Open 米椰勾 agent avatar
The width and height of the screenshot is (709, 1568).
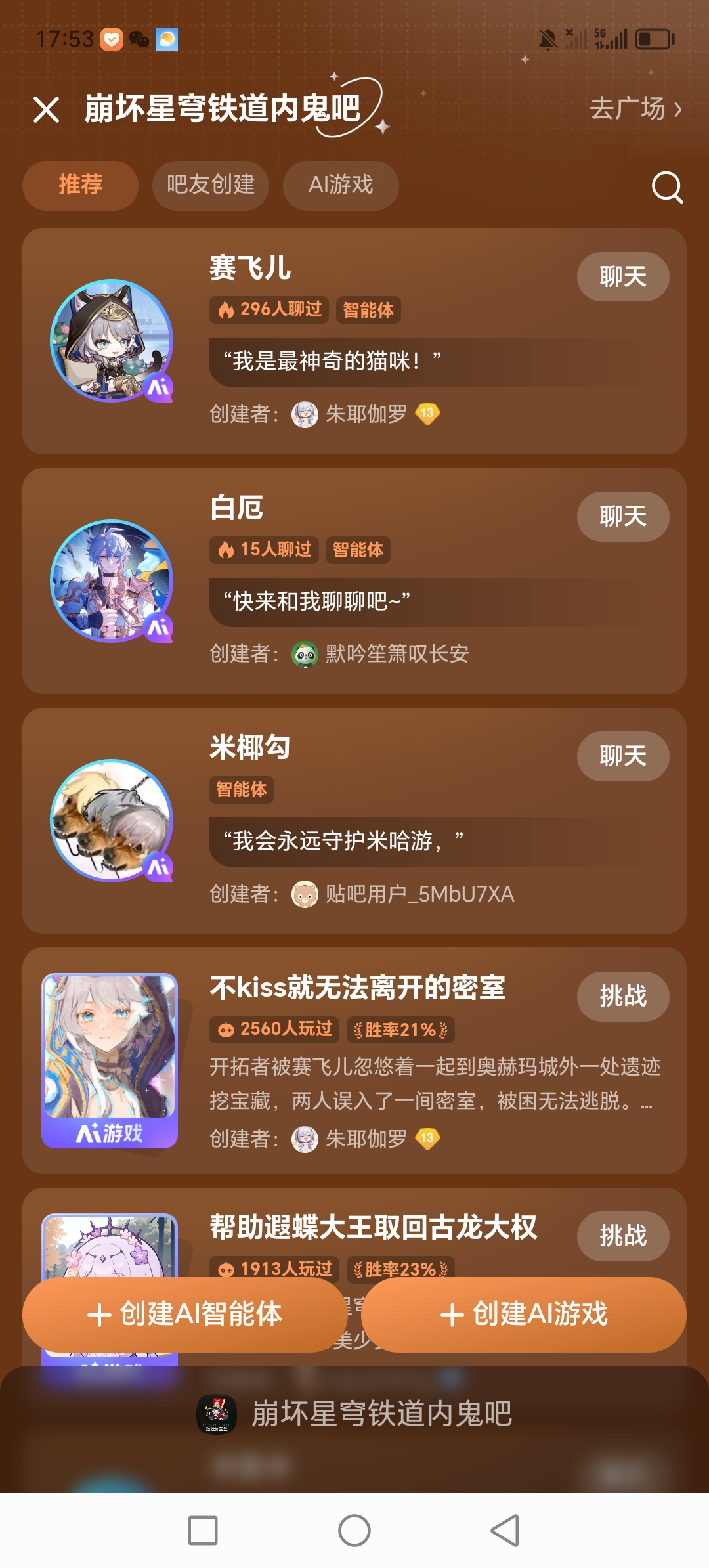click(112, 821)
